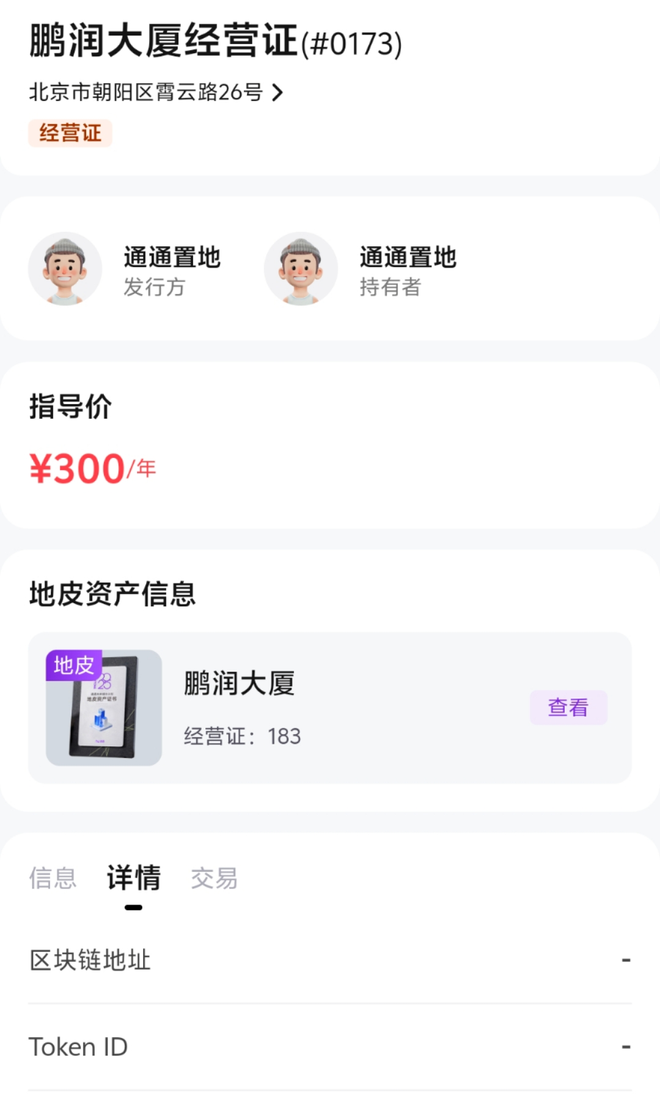This screenshot has height=1094, width=660.
Task: Switch to the 交易 tab
Action: pos(214,878)
